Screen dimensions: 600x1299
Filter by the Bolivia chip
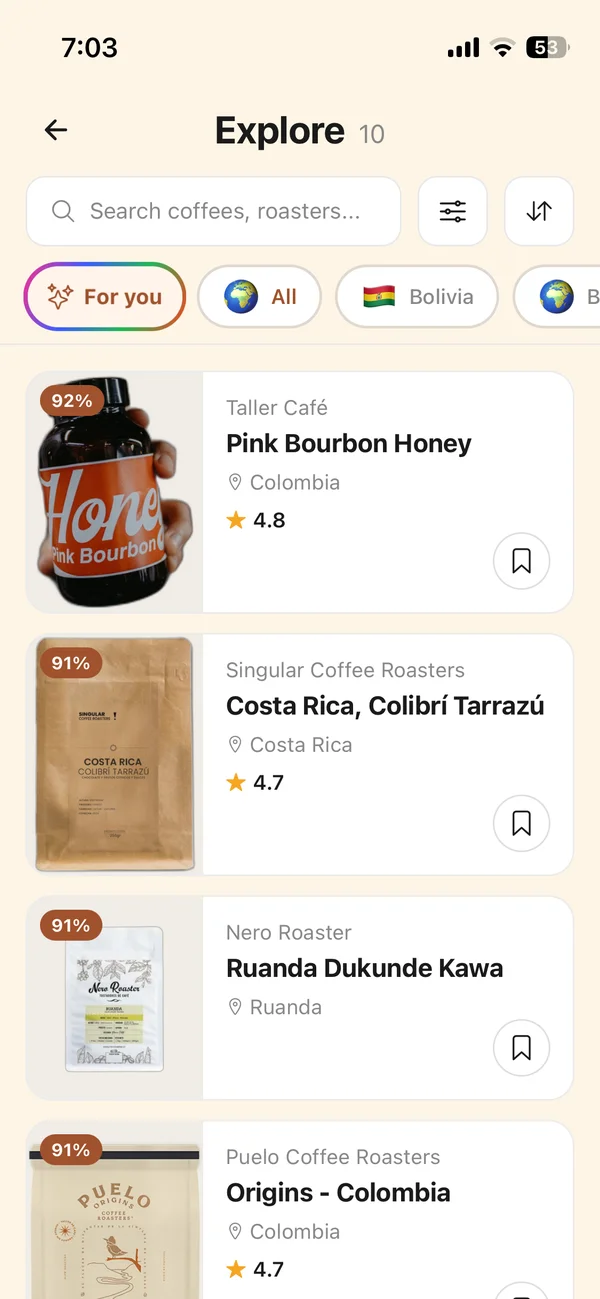point(417,297)
